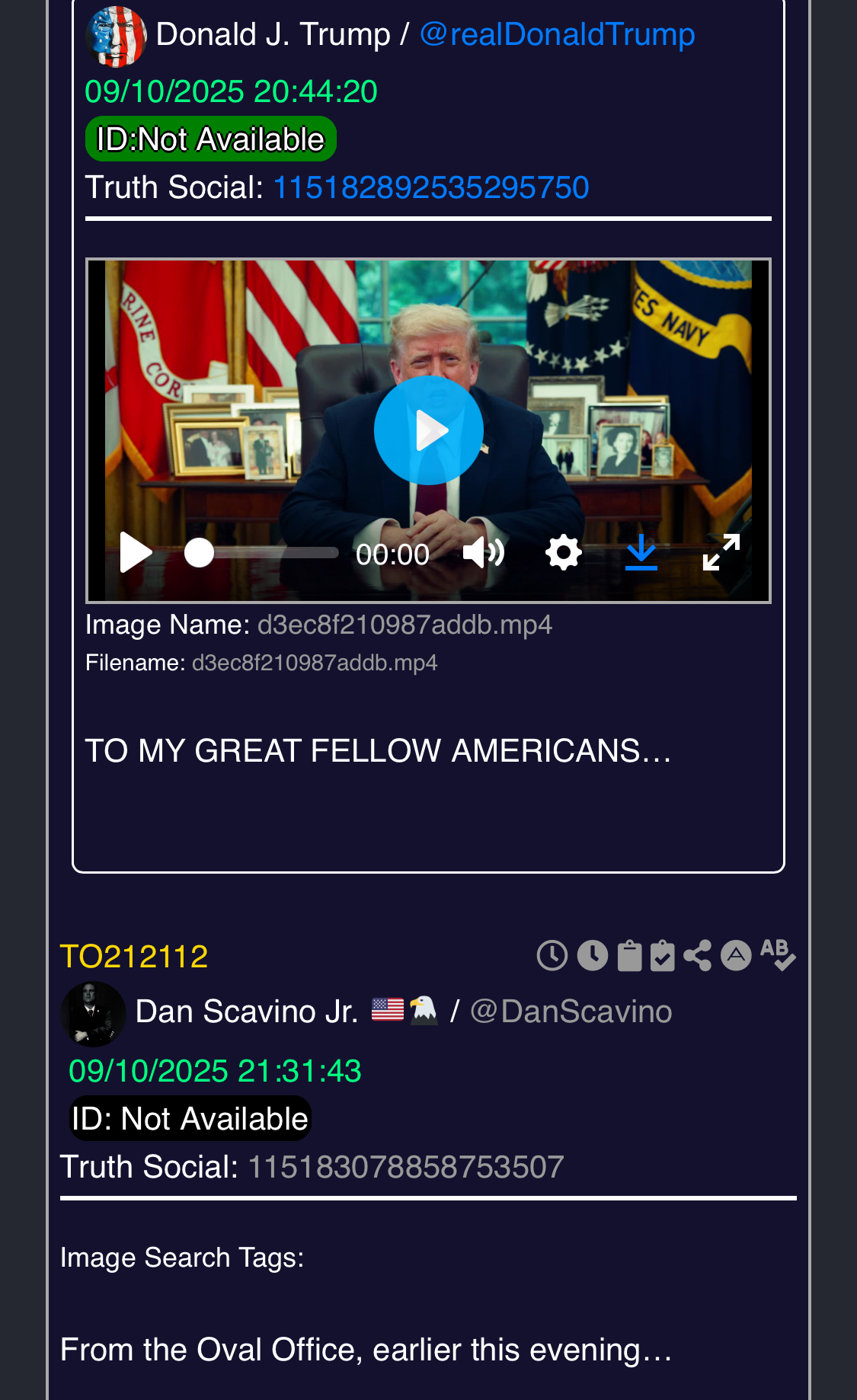Play the Oval Office video
This screenshot has height=1400, width=857.
coord(428,430)
